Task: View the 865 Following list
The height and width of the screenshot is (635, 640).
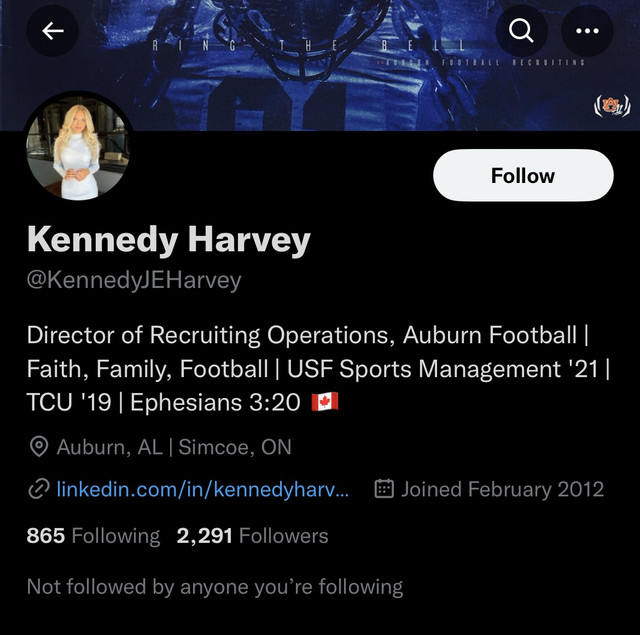Action: pyautogui.click(x=93, y=536)
